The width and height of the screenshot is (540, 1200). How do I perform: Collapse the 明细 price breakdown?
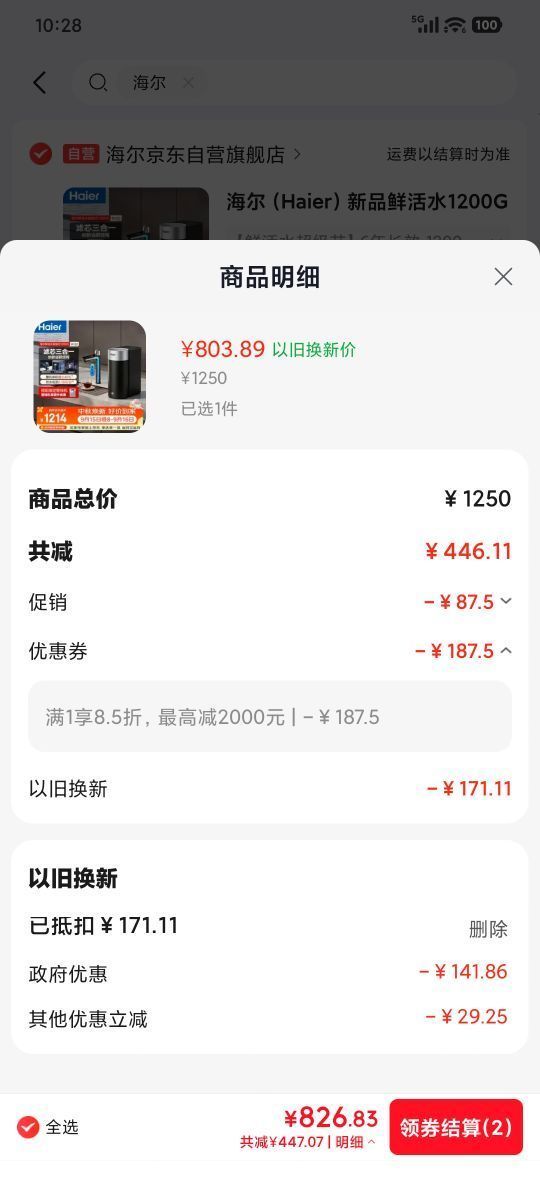pos(356,1142)
